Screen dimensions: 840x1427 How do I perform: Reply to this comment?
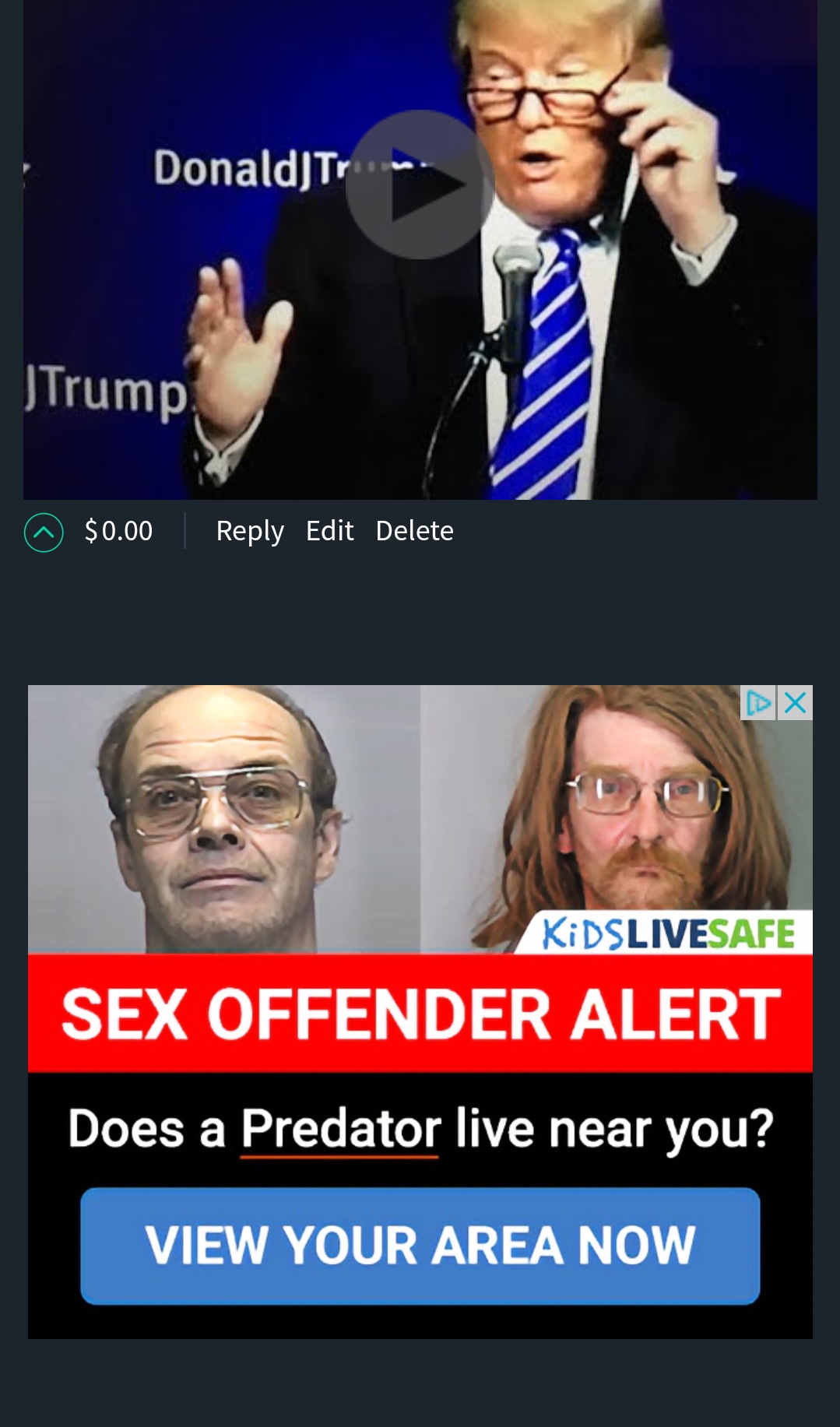[x=249, y=531]
